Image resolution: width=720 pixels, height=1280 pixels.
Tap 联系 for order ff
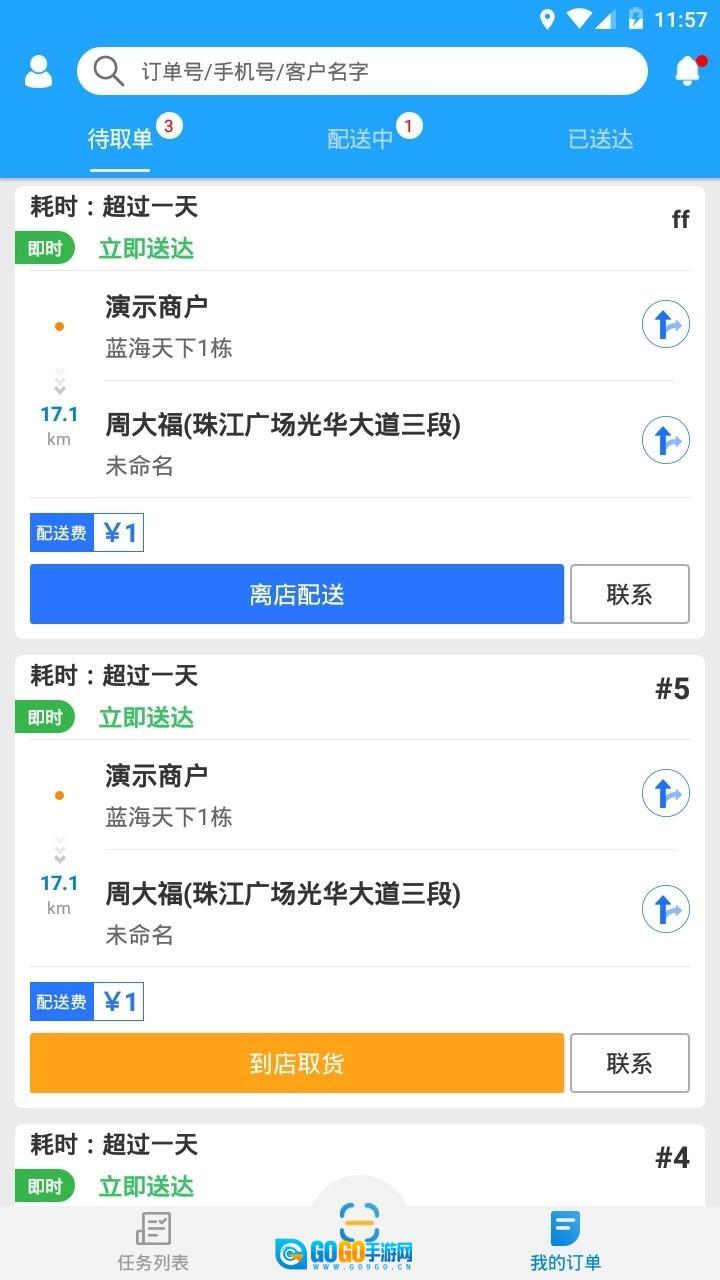pyautogui.click(x=629, y=594)
